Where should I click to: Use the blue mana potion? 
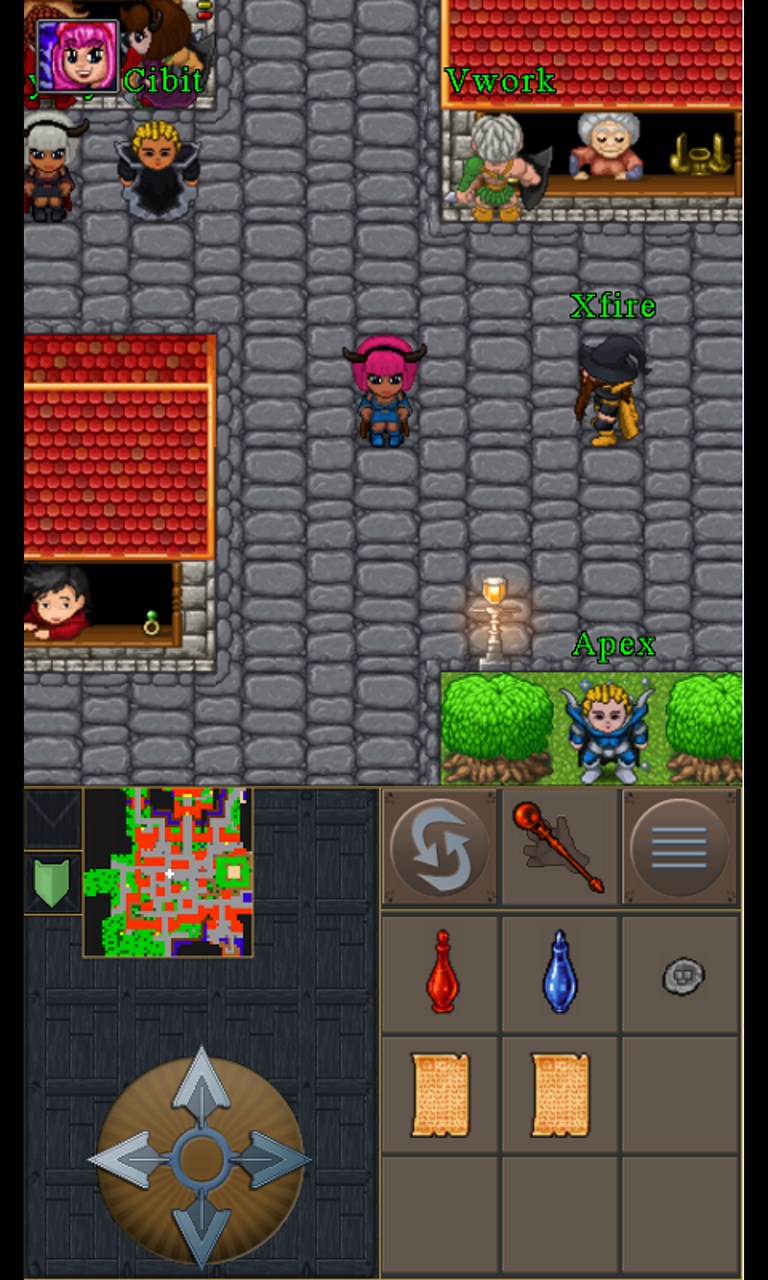pyautogui.click(x=560, y=972)
